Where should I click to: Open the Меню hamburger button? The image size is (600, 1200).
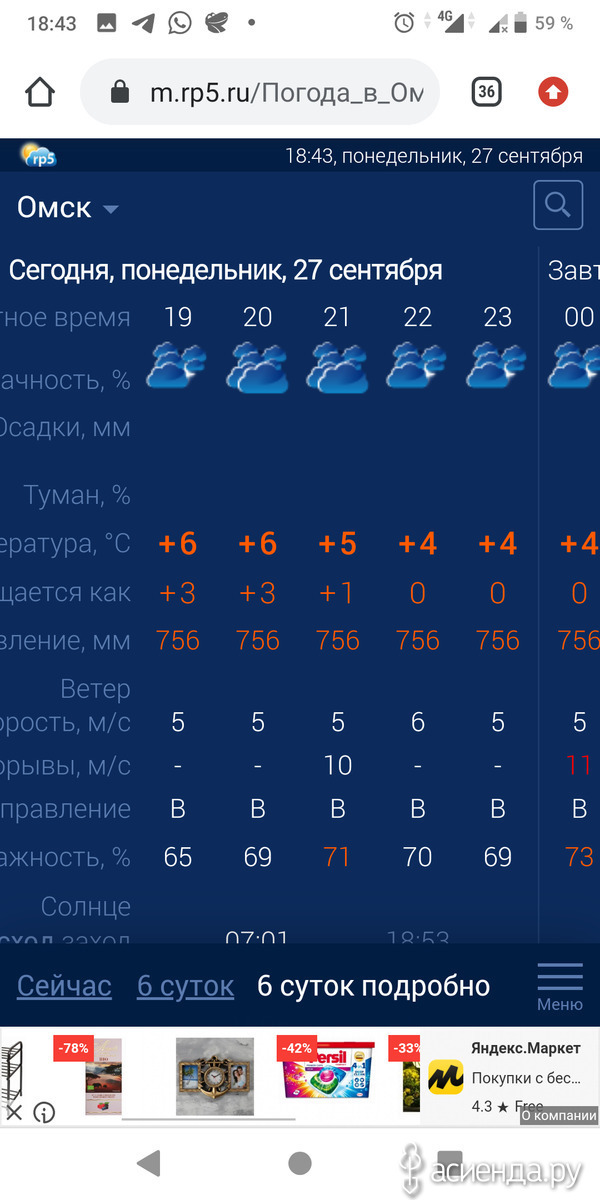[x=560, y=986]
